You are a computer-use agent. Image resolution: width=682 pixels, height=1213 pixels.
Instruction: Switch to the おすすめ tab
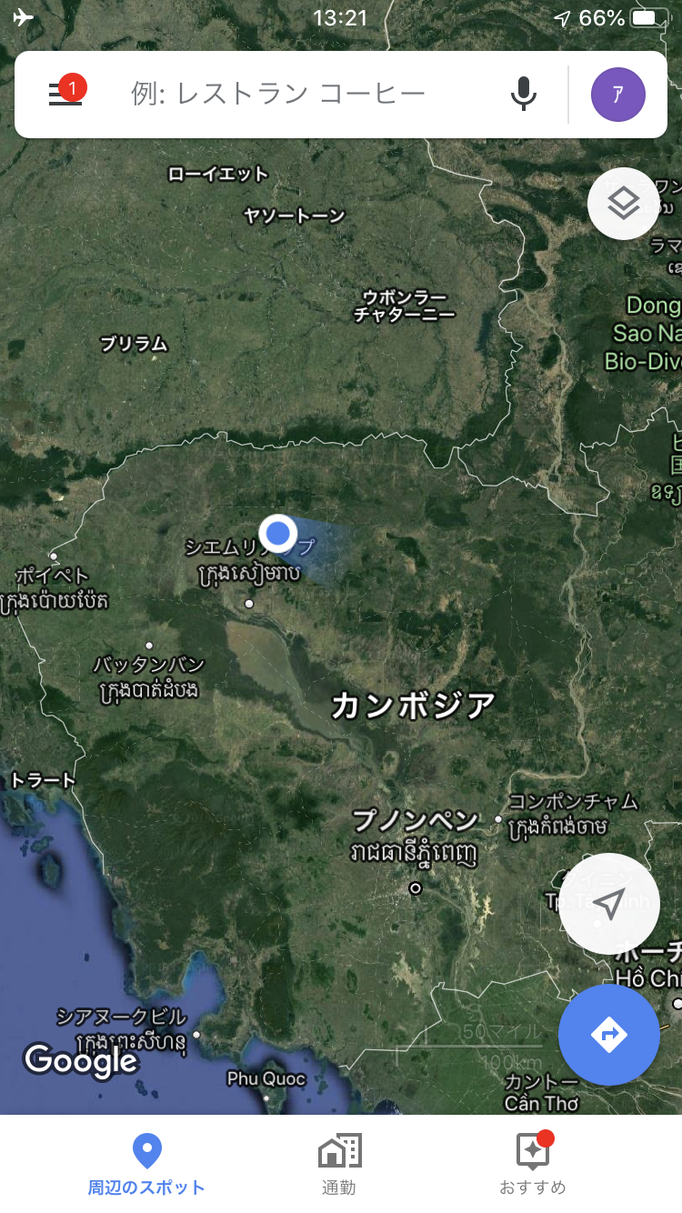[x=532, y=1165]
